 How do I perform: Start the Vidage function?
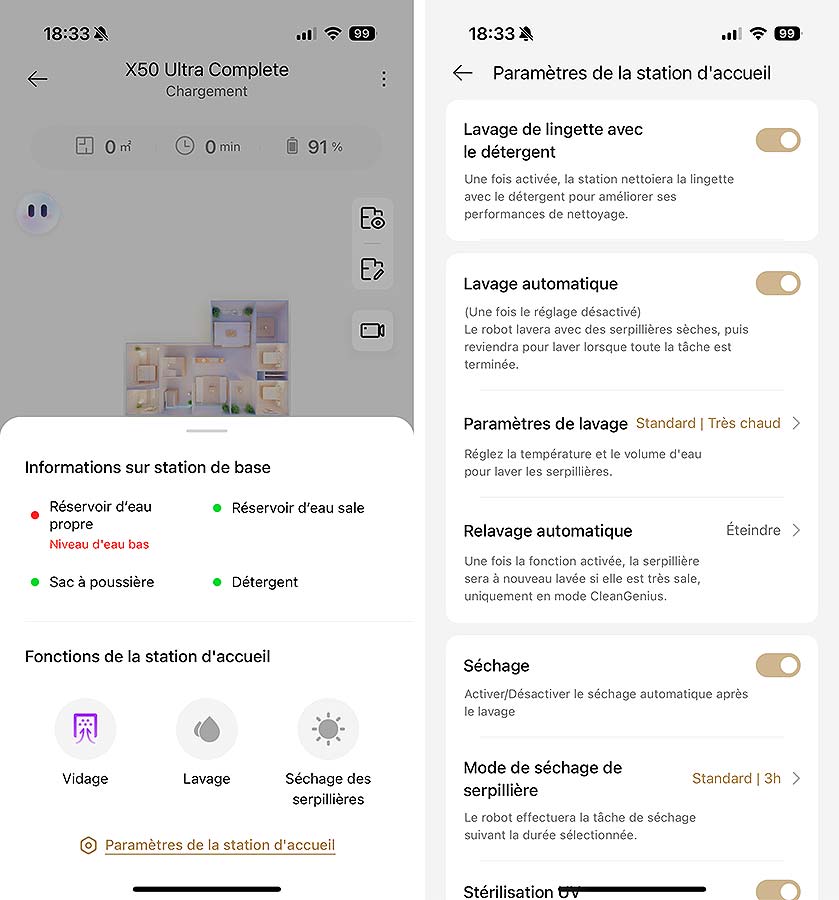85,729
